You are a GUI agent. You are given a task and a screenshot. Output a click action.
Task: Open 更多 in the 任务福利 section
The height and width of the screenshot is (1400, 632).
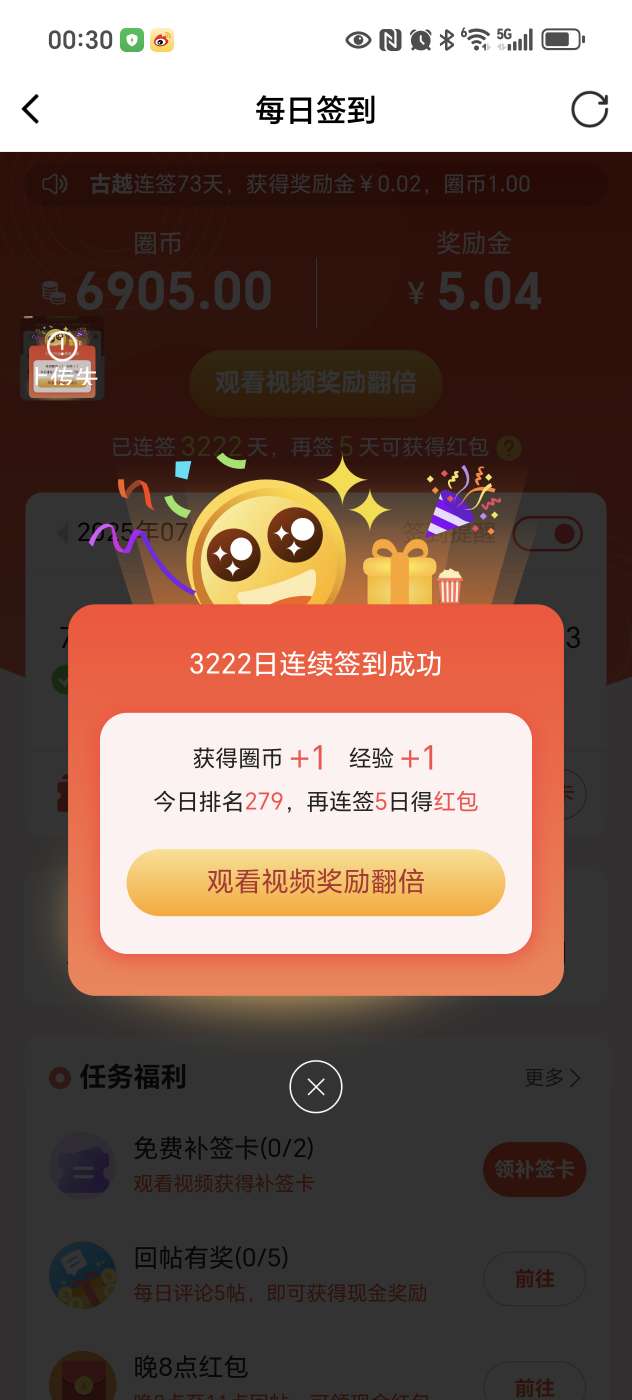click(x=552, y=1077)
